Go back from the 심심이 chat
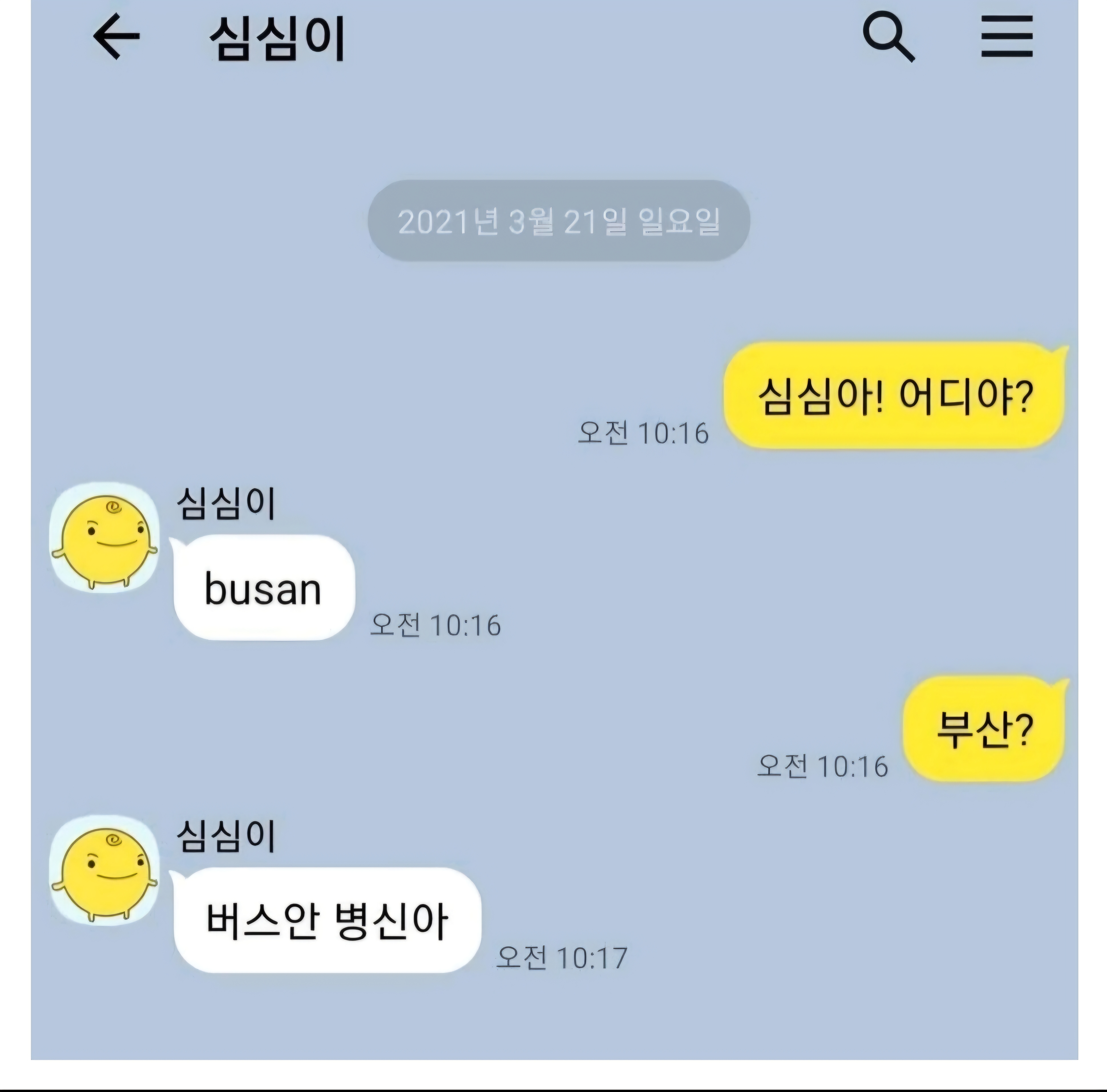 click(116, 37)
